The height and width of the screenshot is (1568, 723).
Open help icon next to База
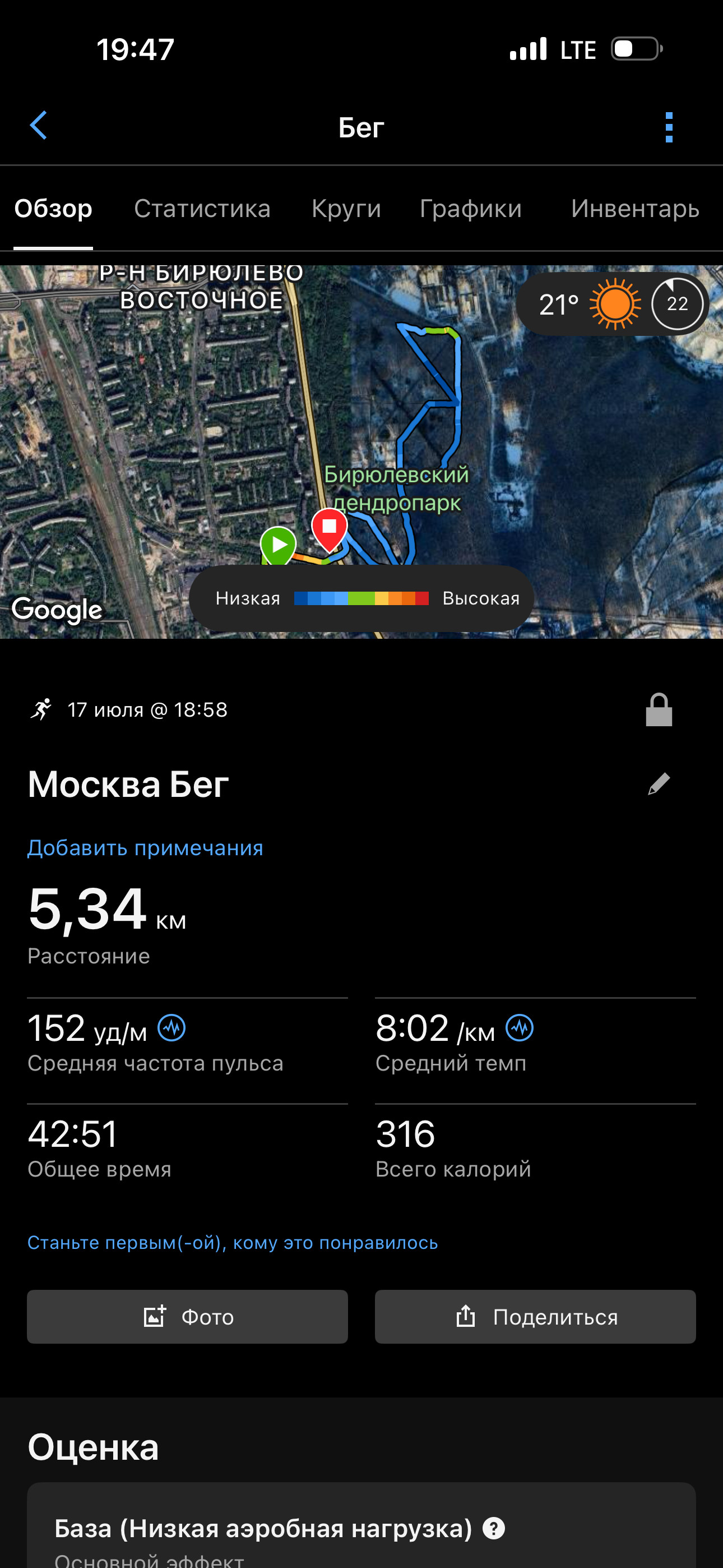pos(494,1528)
